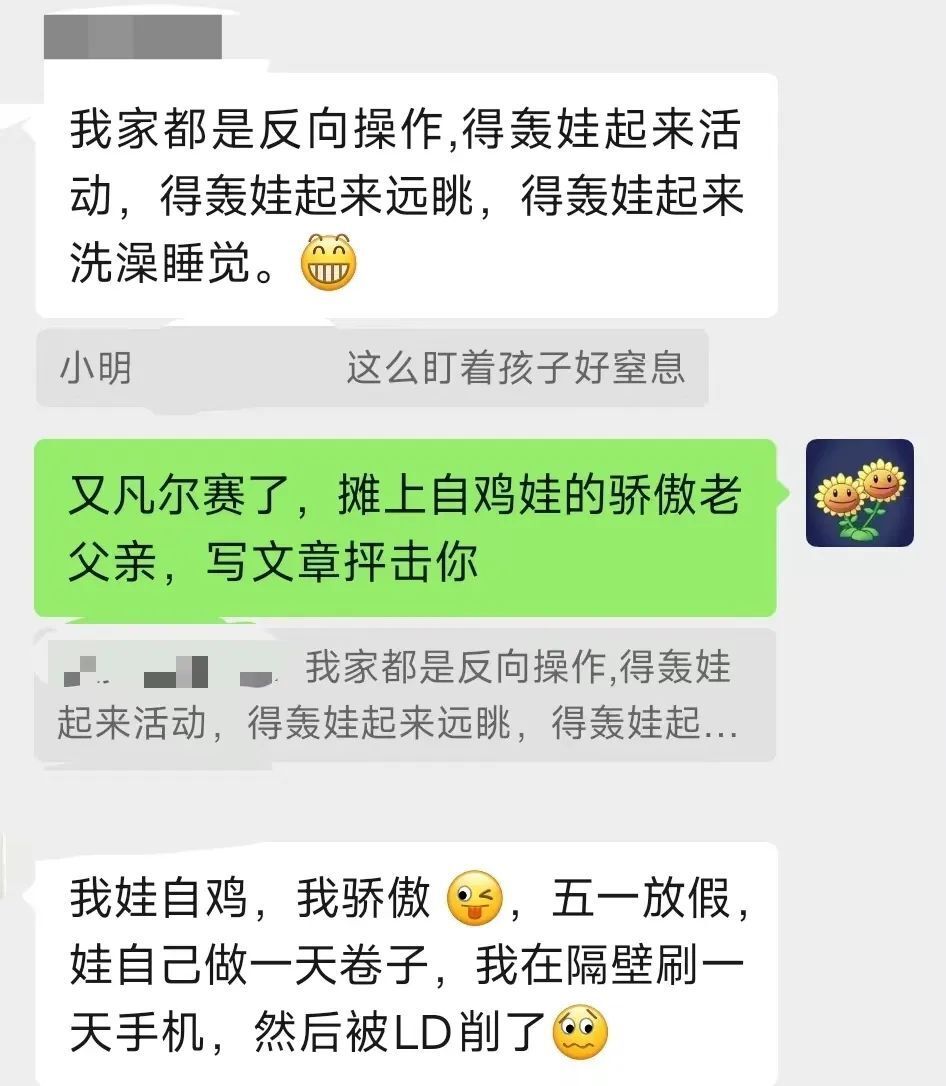The width and height of the screenshot is (946, 1086).
Task: Open the quoted reply from 小明
Action: tap(380, 369)
